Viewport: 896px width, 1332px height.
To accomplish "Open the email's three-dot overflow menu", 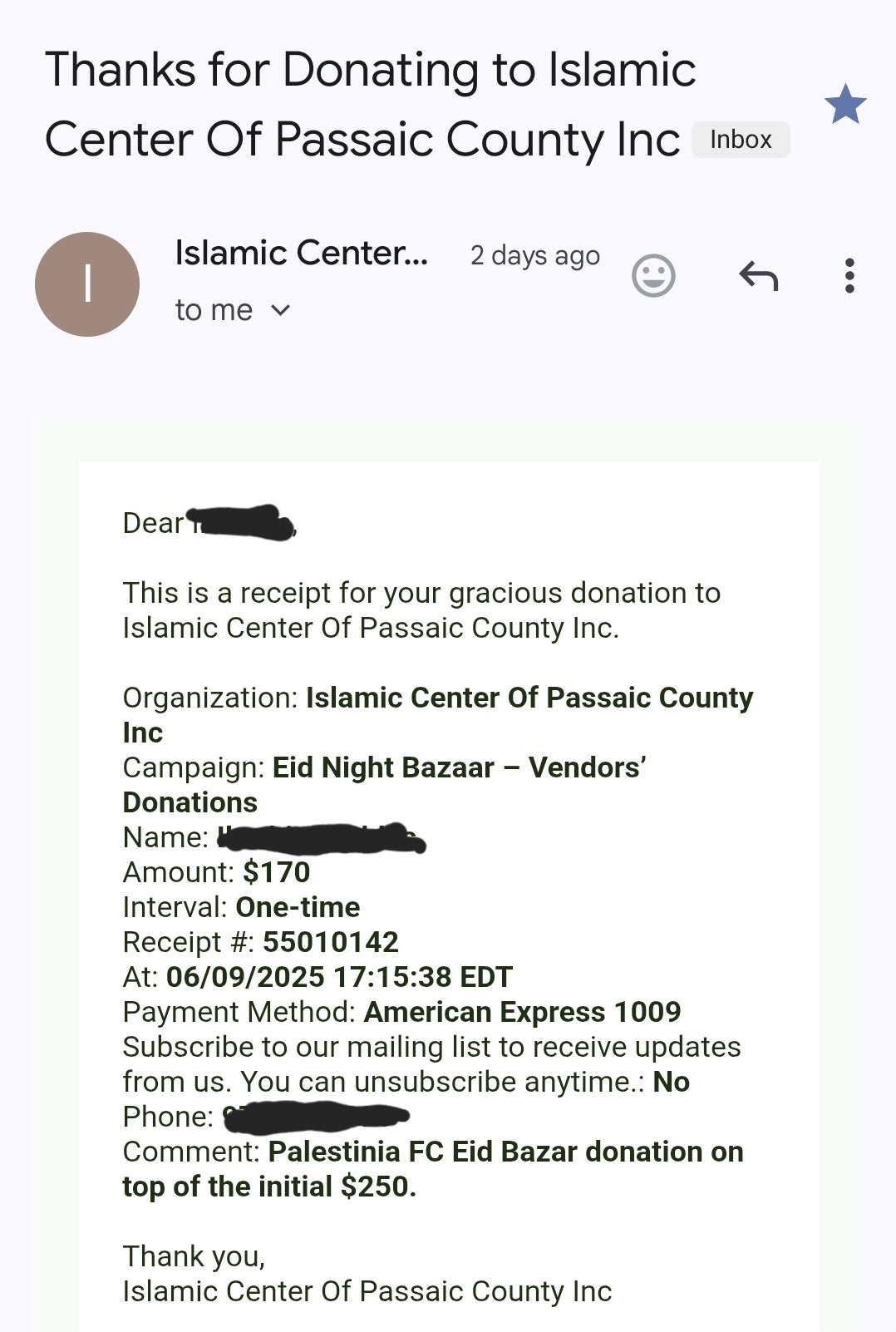I will pyautogui.click(x=849, y=275).
